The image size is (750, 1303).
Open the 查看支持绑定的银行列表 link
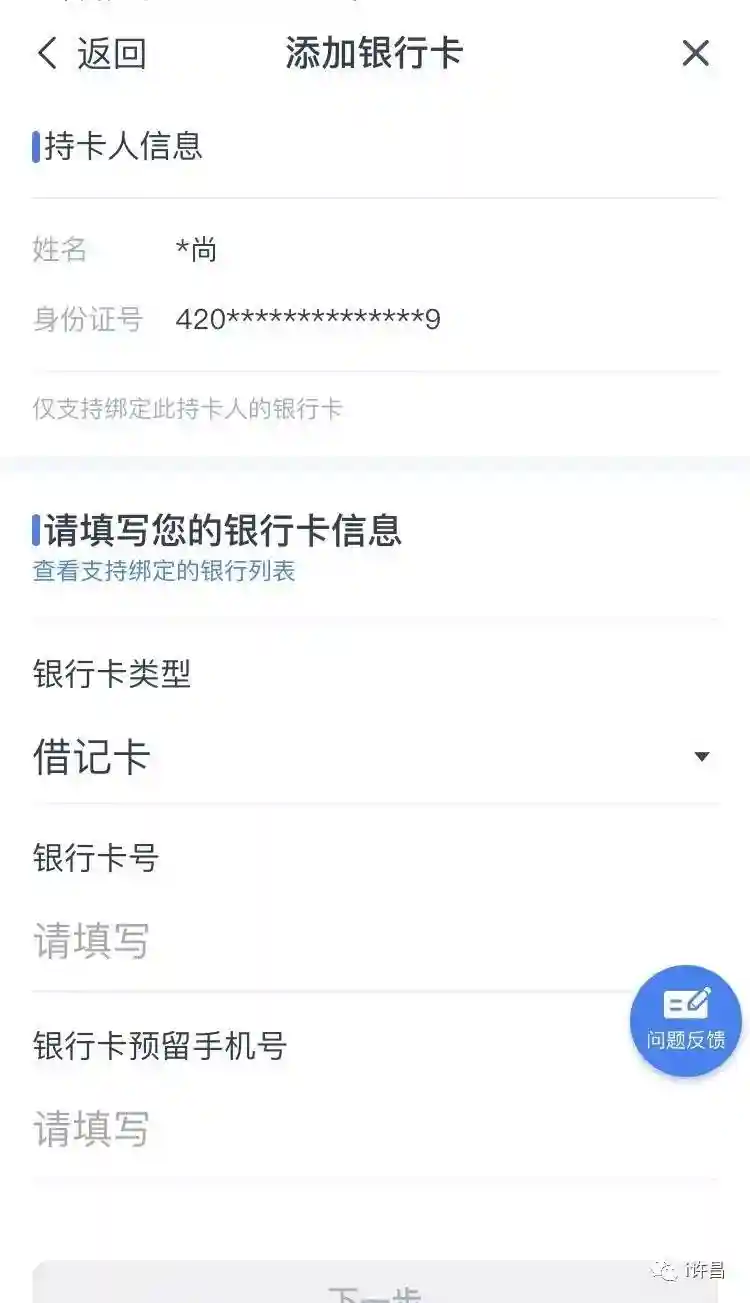pos(164,572)
